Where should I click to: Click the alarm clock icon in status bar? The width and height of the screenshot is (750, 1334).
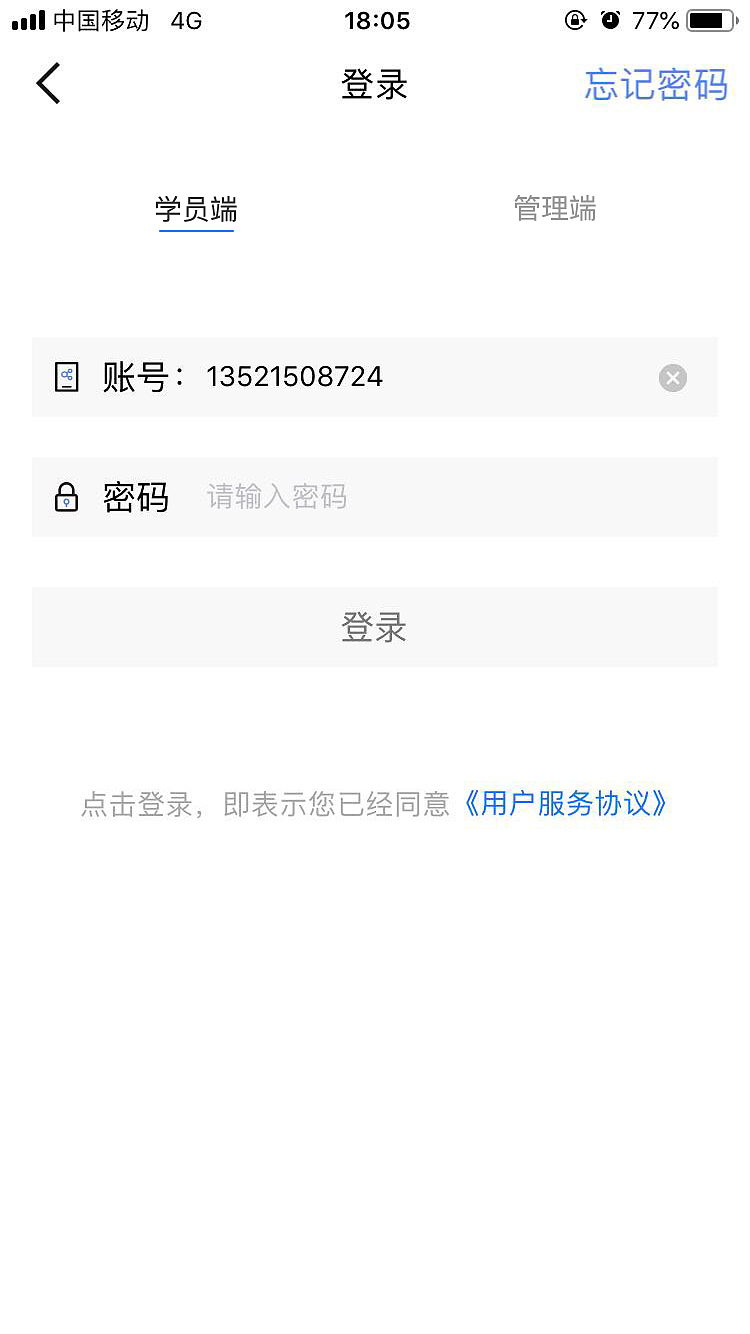(610, 19)
